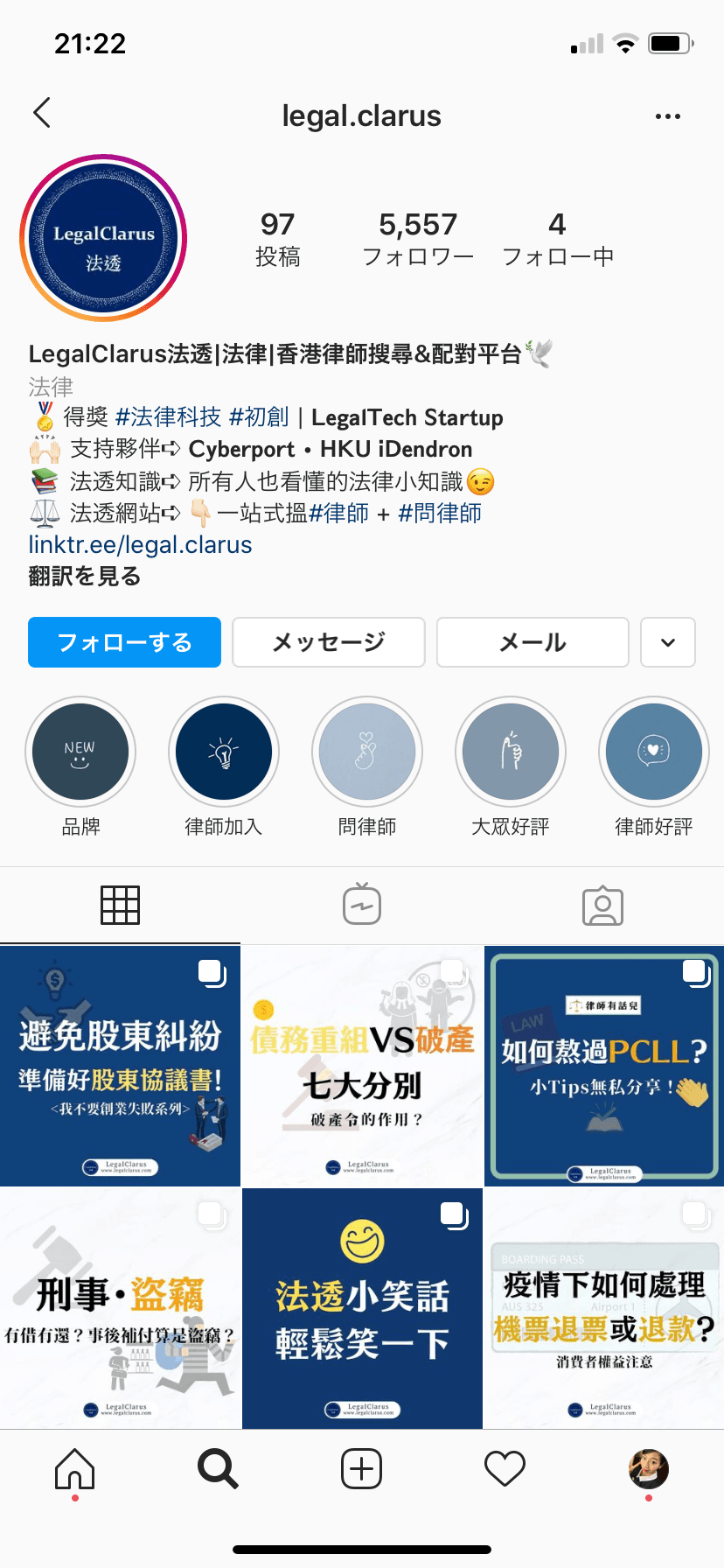The image size is (724, 1568).
Task: Switch to the tagged photos tab
Action: coord(602,905)
